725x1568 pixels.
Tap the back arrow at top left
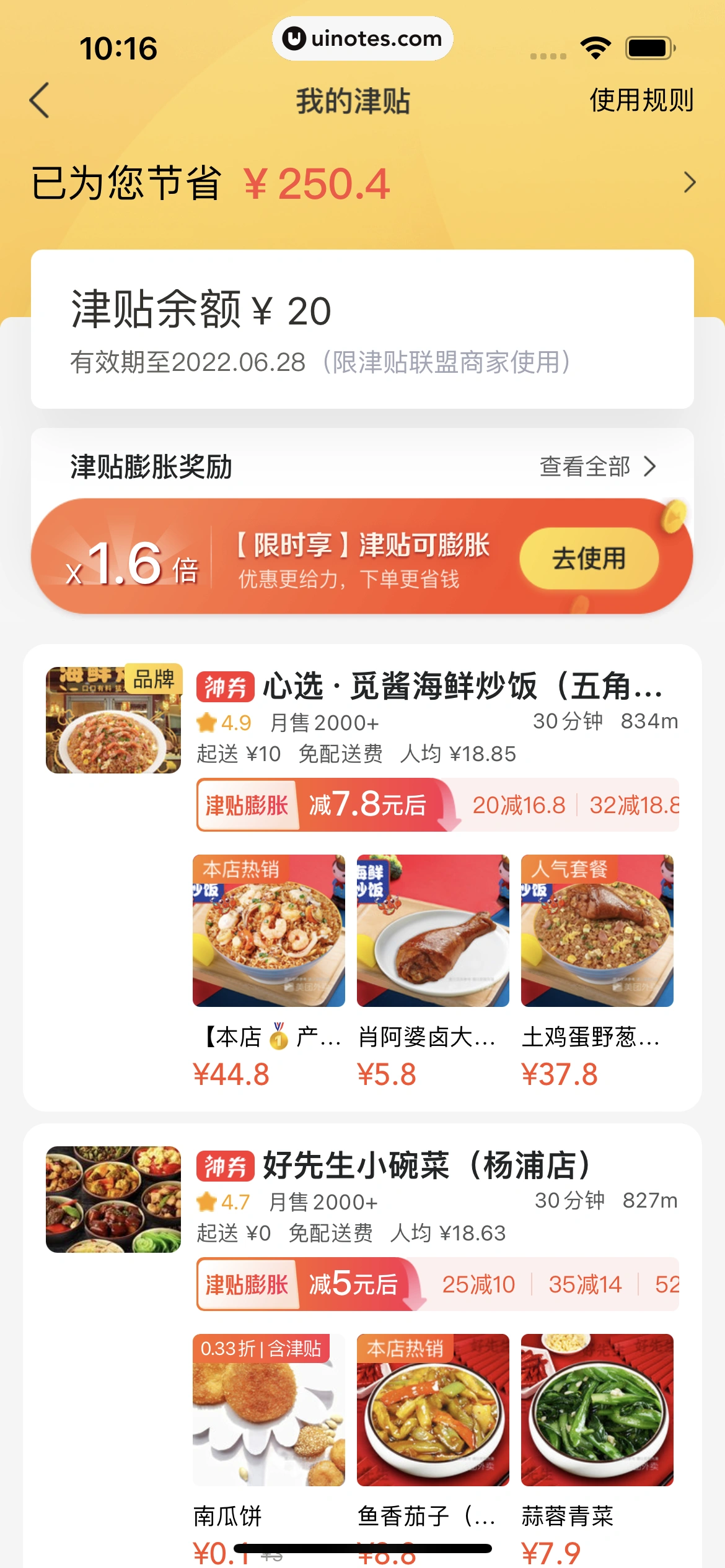pos(40,101)
